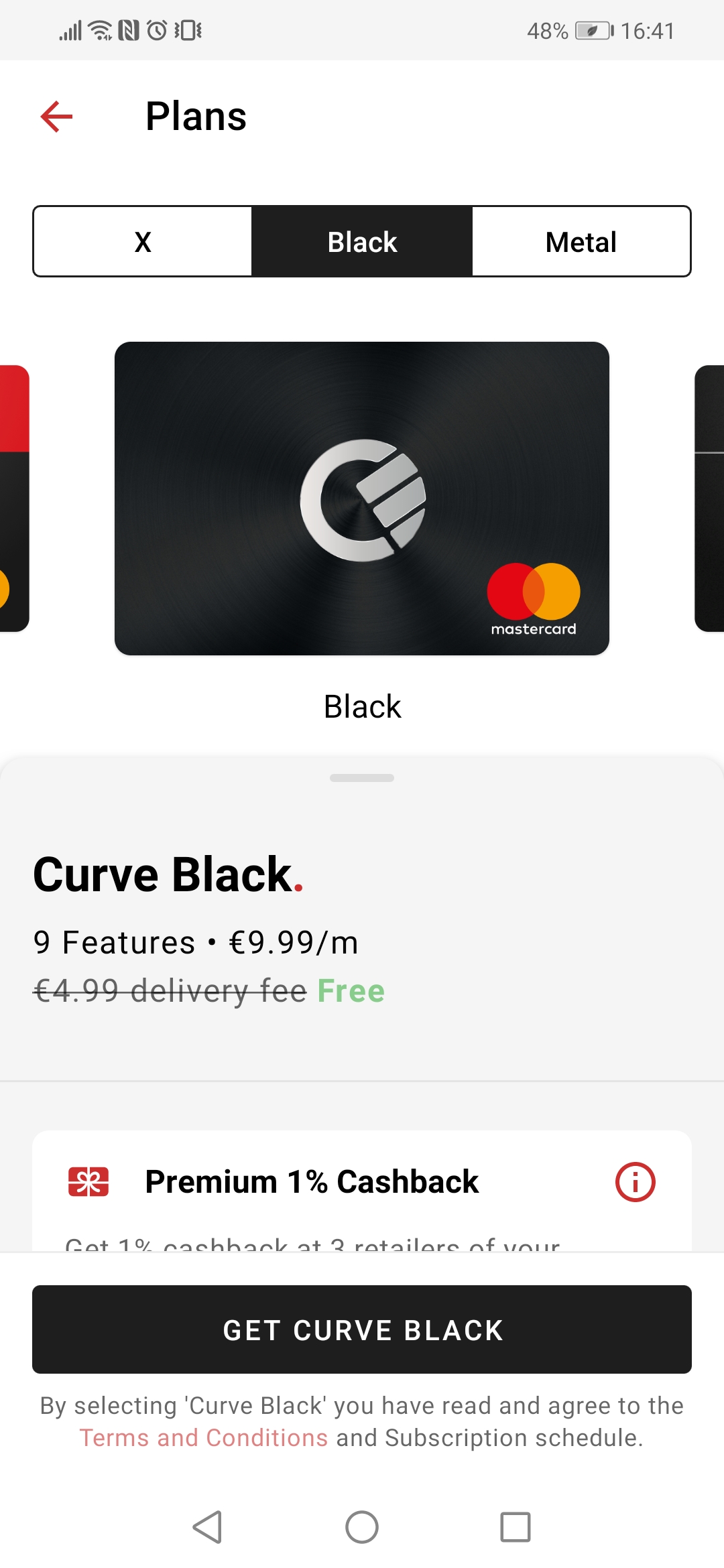Switch to the Metal plan tab
Screen dimensions: 724x1568
tap(581, 242)
